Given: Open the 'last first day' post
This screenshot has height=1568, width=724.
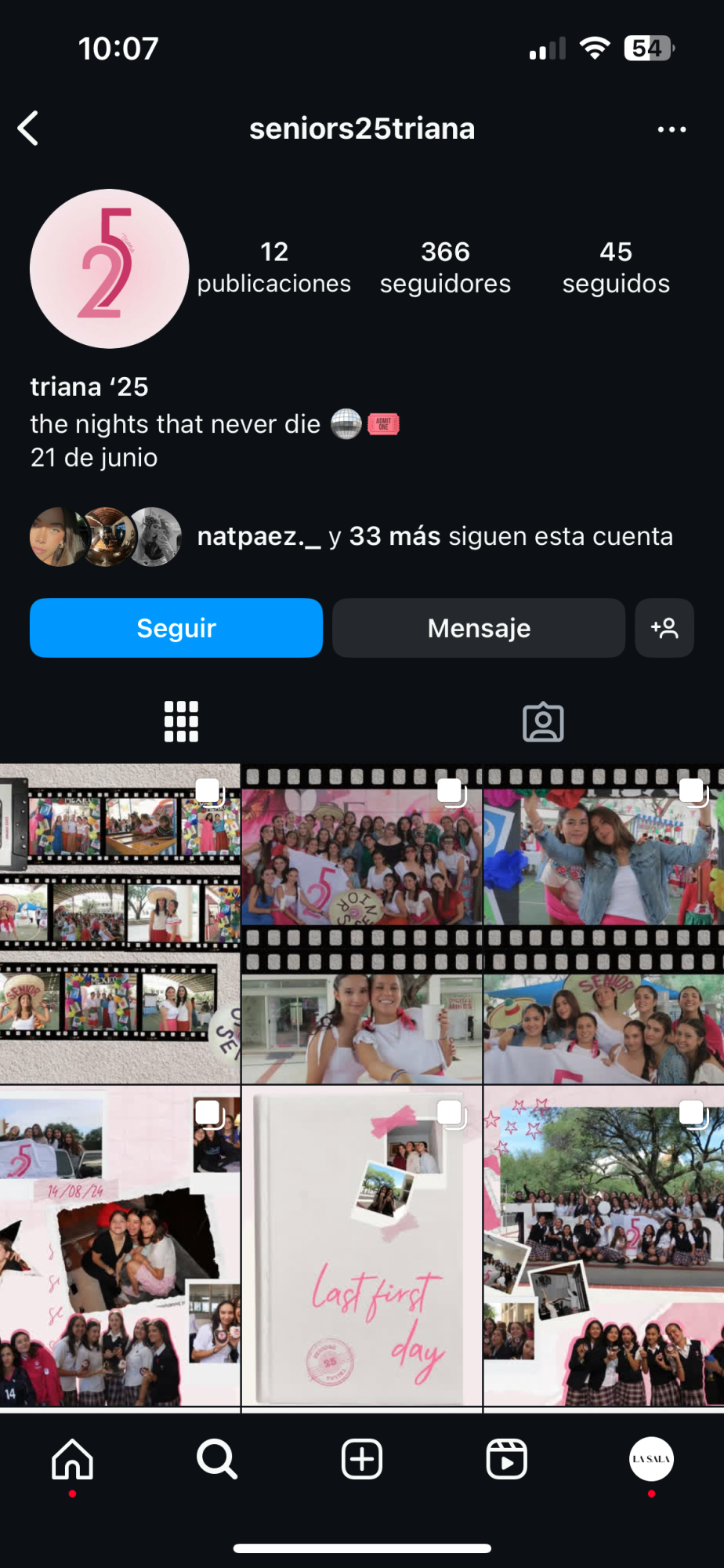Looking at the screenshot, I should pyautogui.click(x=362, y=1245).
